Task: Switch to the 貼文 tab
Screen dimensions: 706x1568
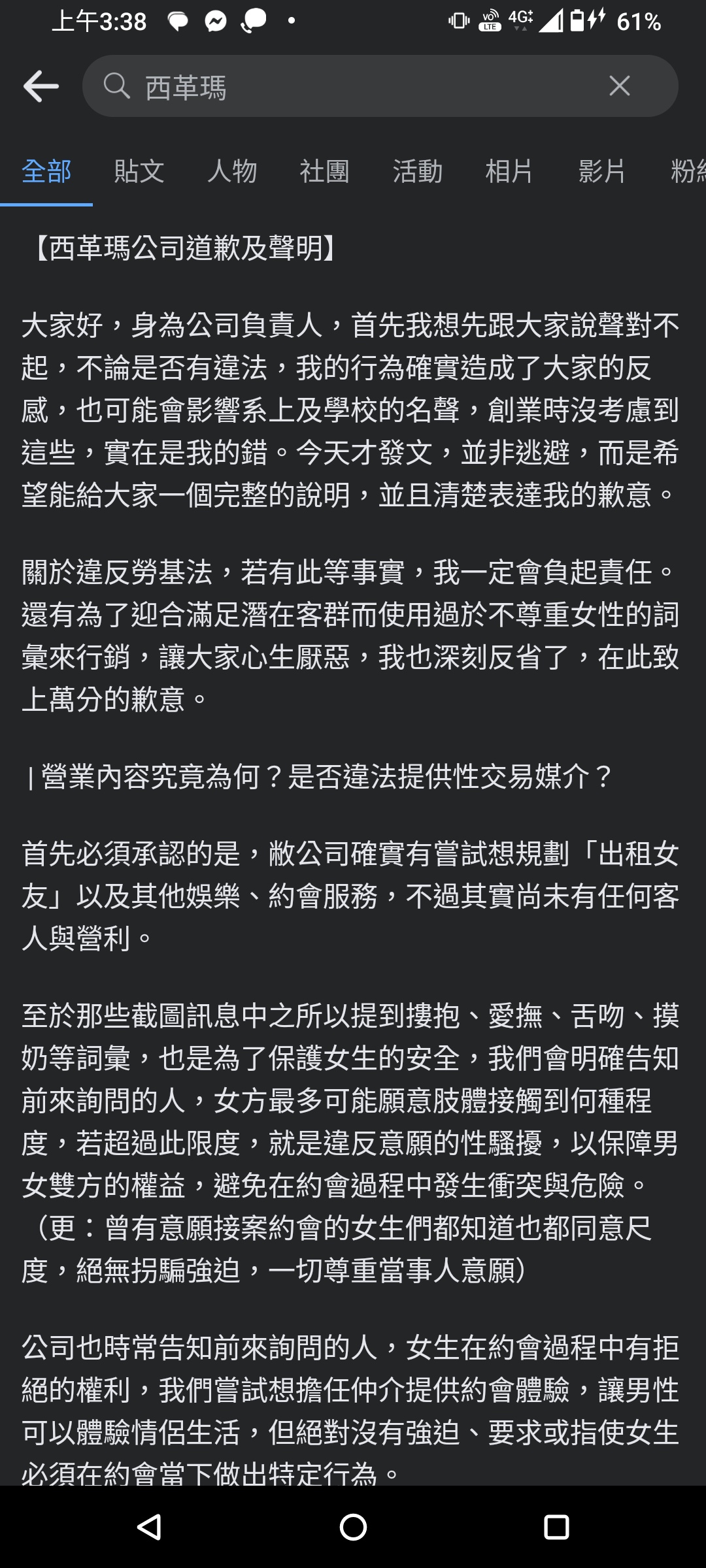Action: [x=139, y=172]
